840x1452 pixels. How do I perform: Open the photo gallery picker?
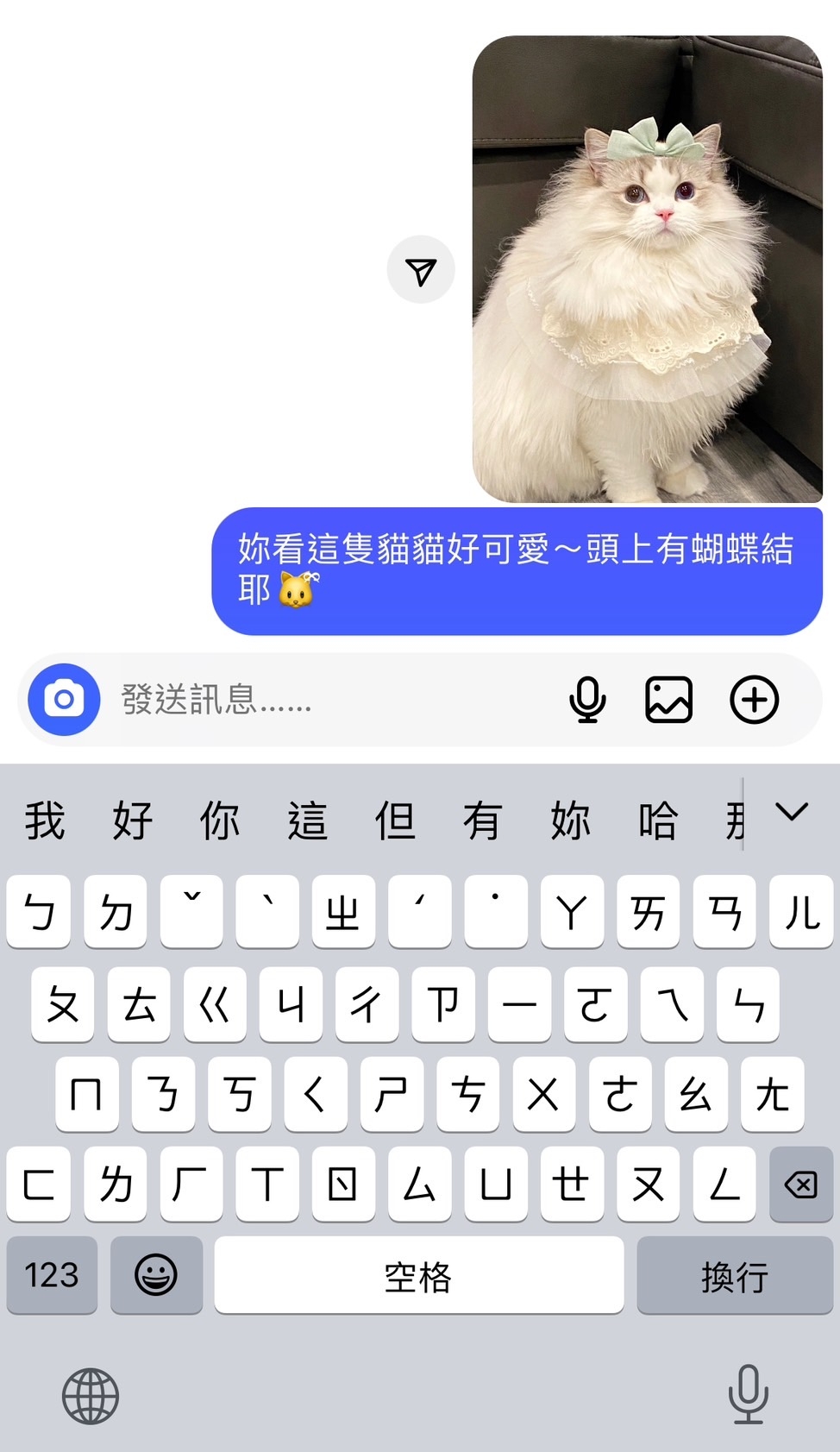(669, 700)
